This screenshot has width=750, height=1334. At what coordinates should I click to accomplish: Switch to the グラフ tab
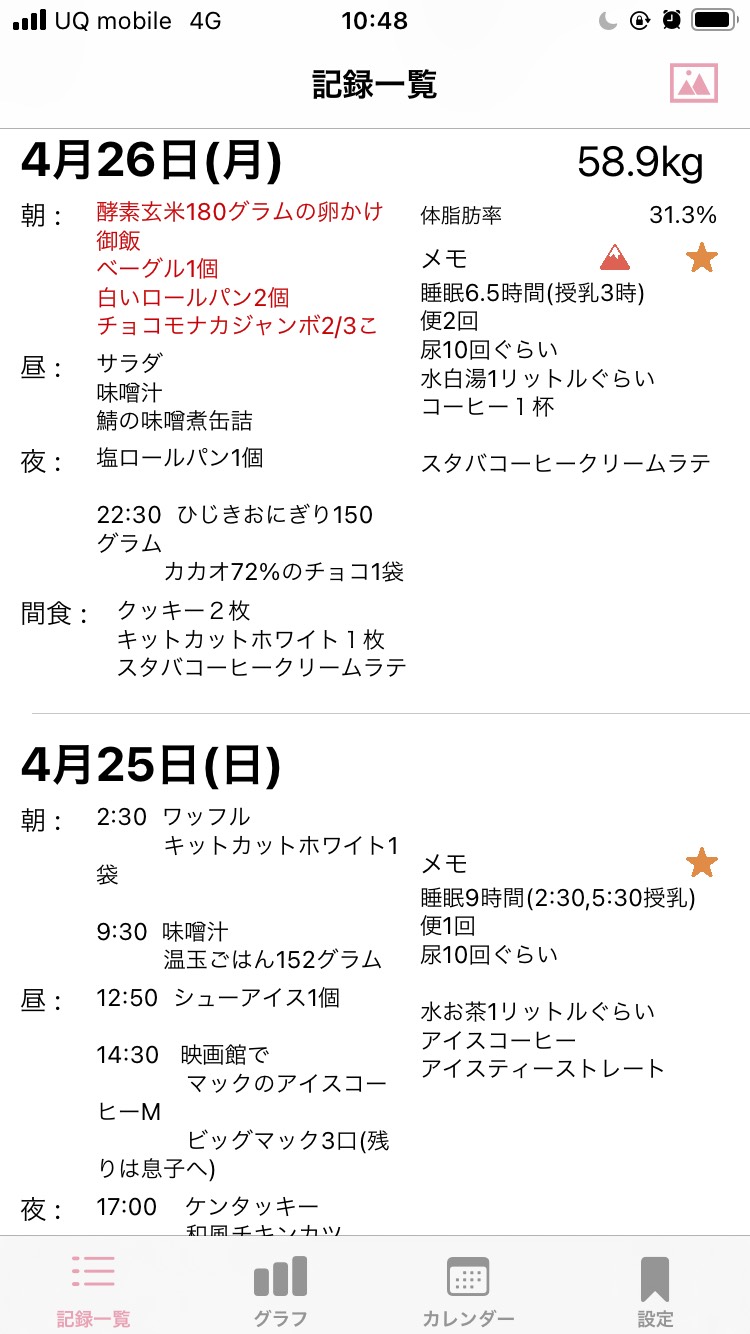(280, 1289)
